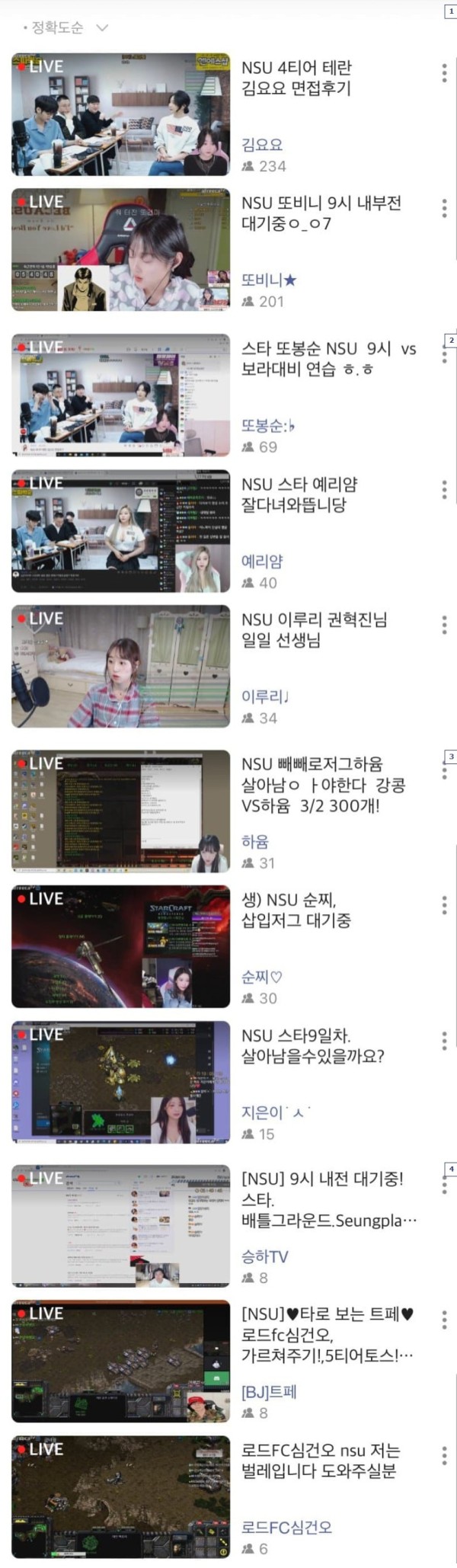Watch 또봉순's live stream
Image resolution: width=457 pixels, height=1568 pixels.
click(120, 395)
